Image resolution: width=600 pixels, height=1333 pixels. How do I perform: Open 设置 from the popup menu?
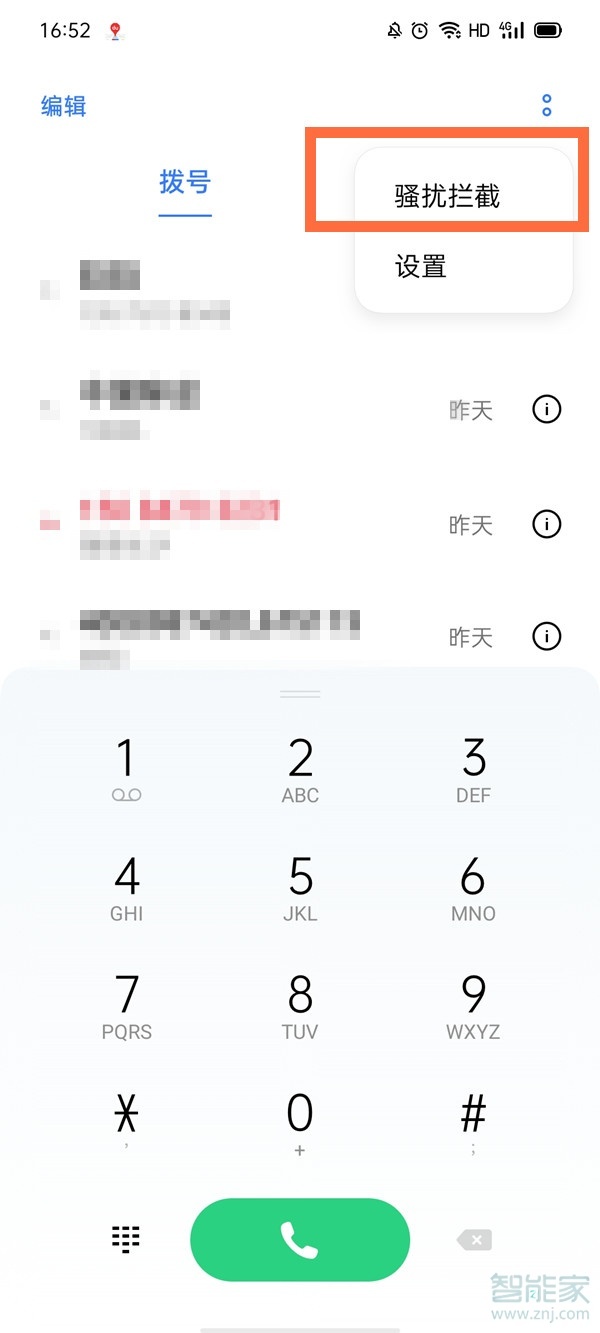point(421,266)
